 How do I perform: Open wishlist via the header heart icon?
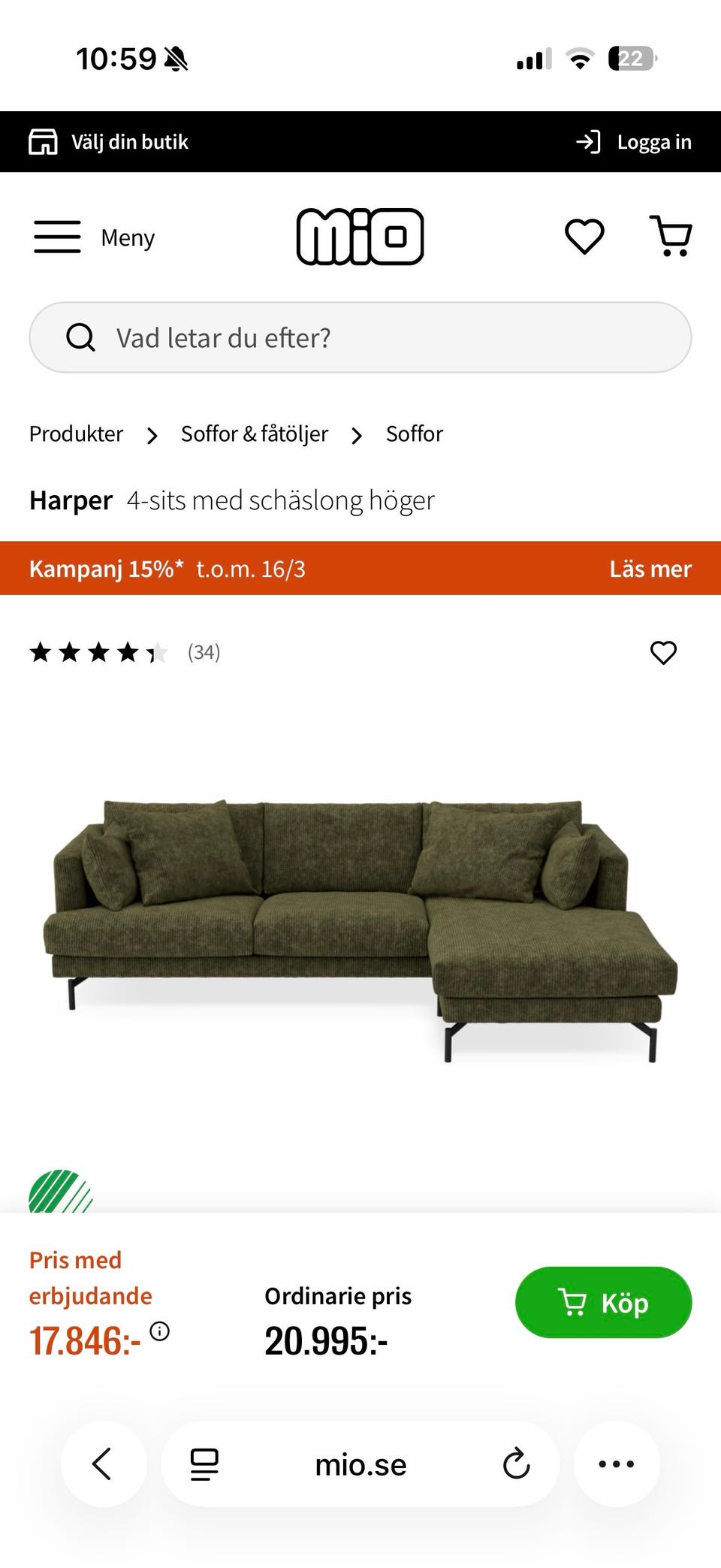tap(584, 237)
